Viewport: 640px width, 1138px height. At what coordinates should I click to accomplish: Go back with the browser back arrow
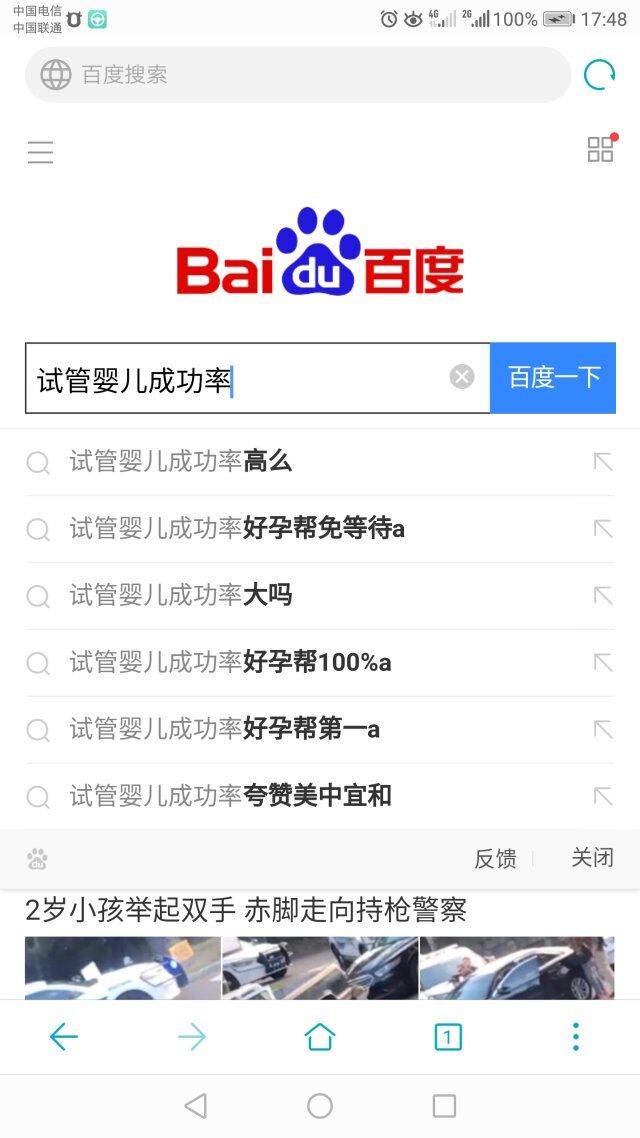pos(64,1037)
